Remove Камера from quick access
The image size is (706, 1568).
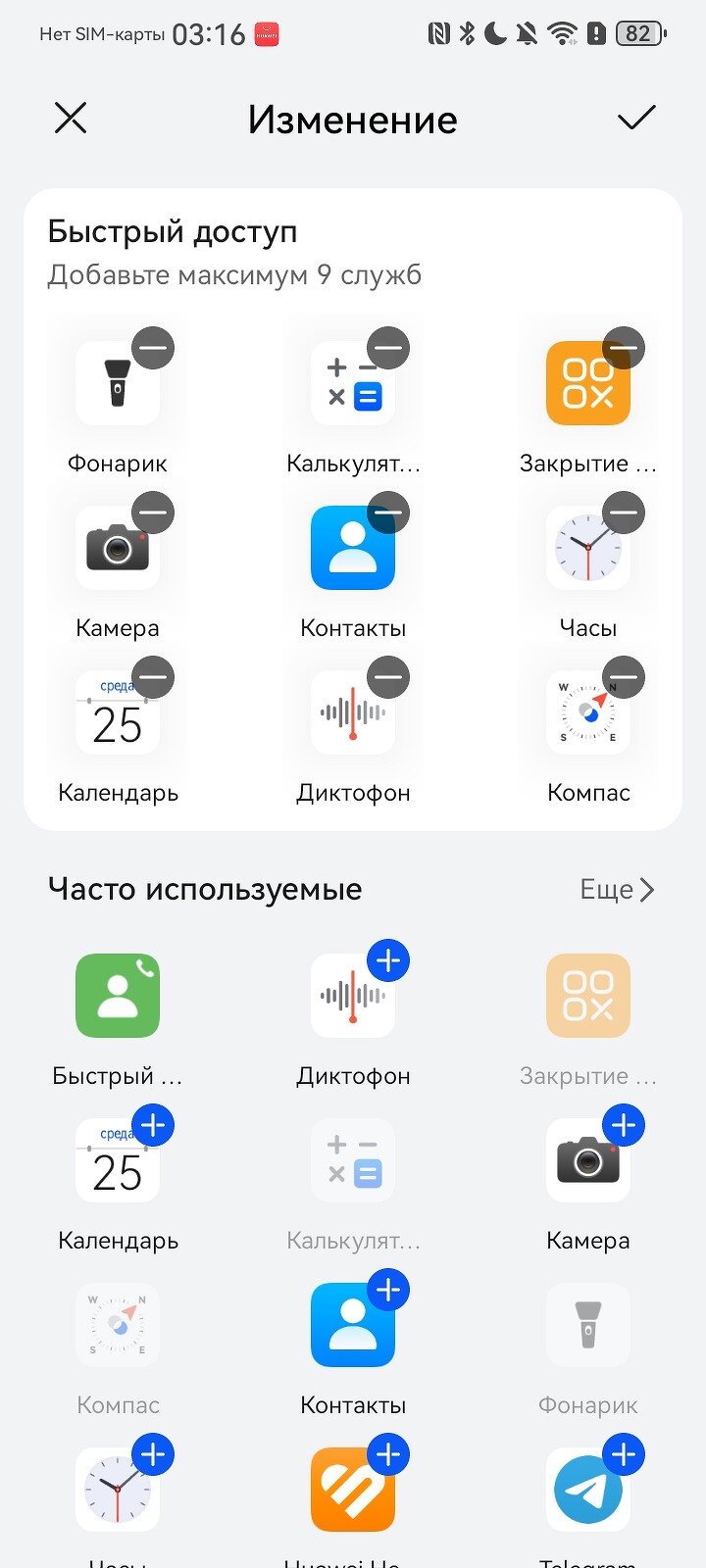153,513
